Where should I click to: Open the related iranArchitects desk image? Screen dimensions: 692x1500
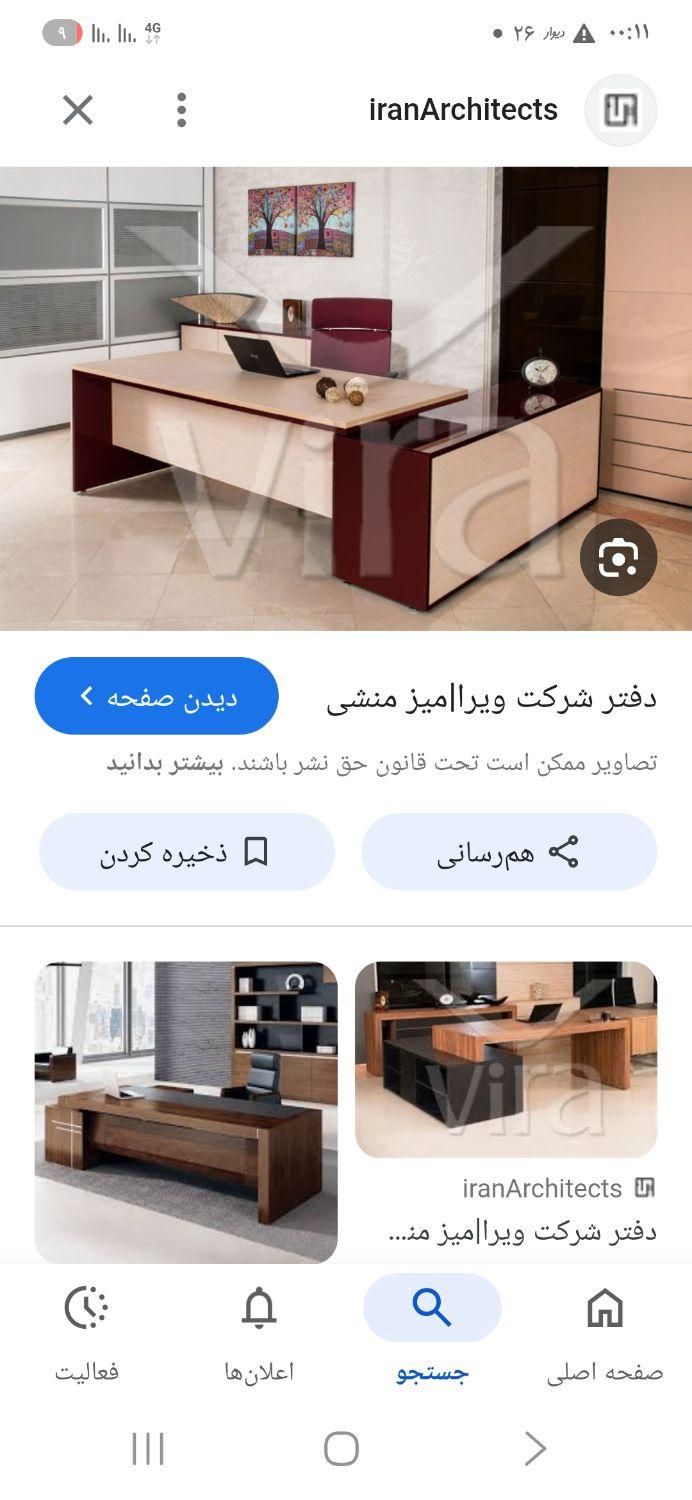(x=506, y=1060)
